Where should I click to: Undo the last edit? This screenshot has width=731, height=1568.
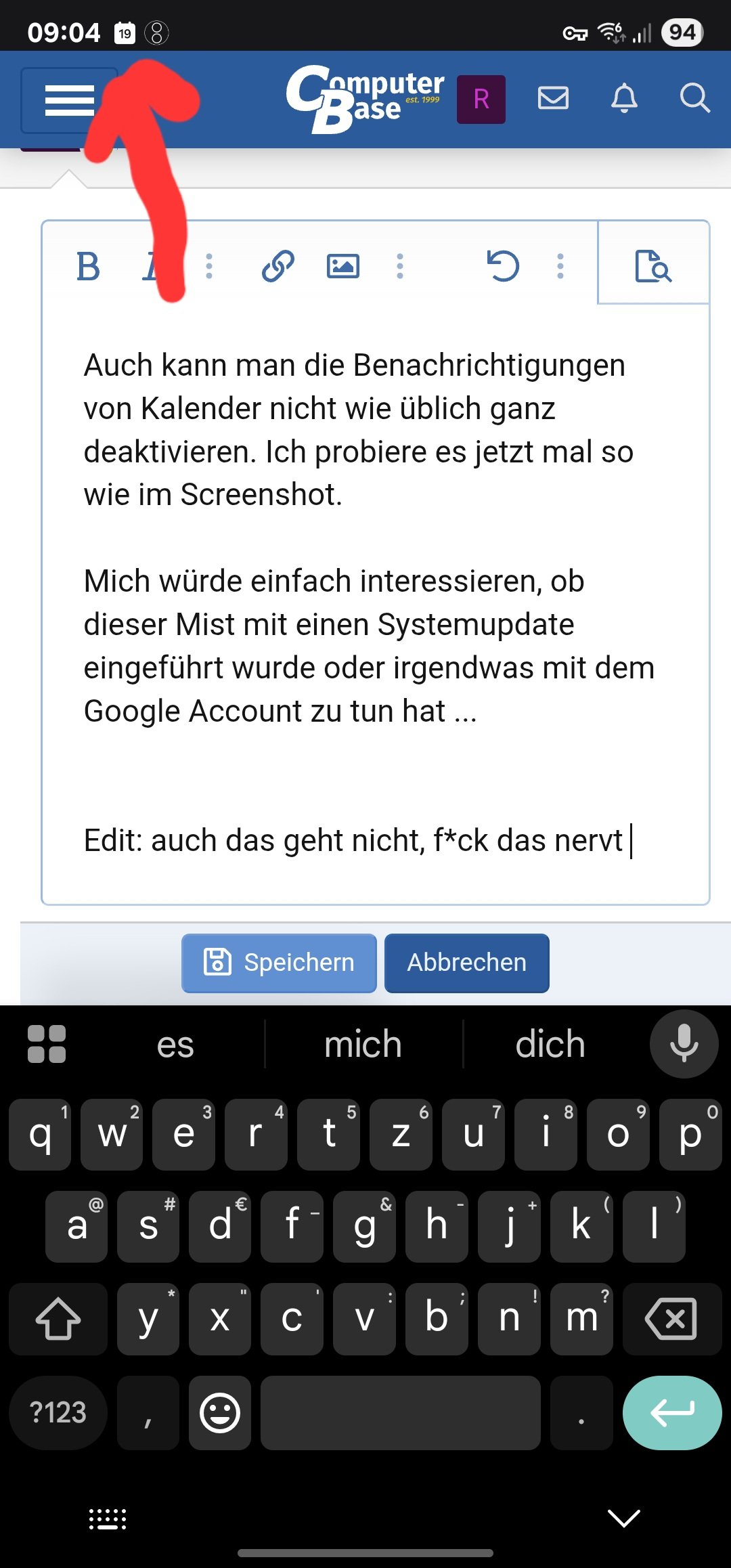503,266
